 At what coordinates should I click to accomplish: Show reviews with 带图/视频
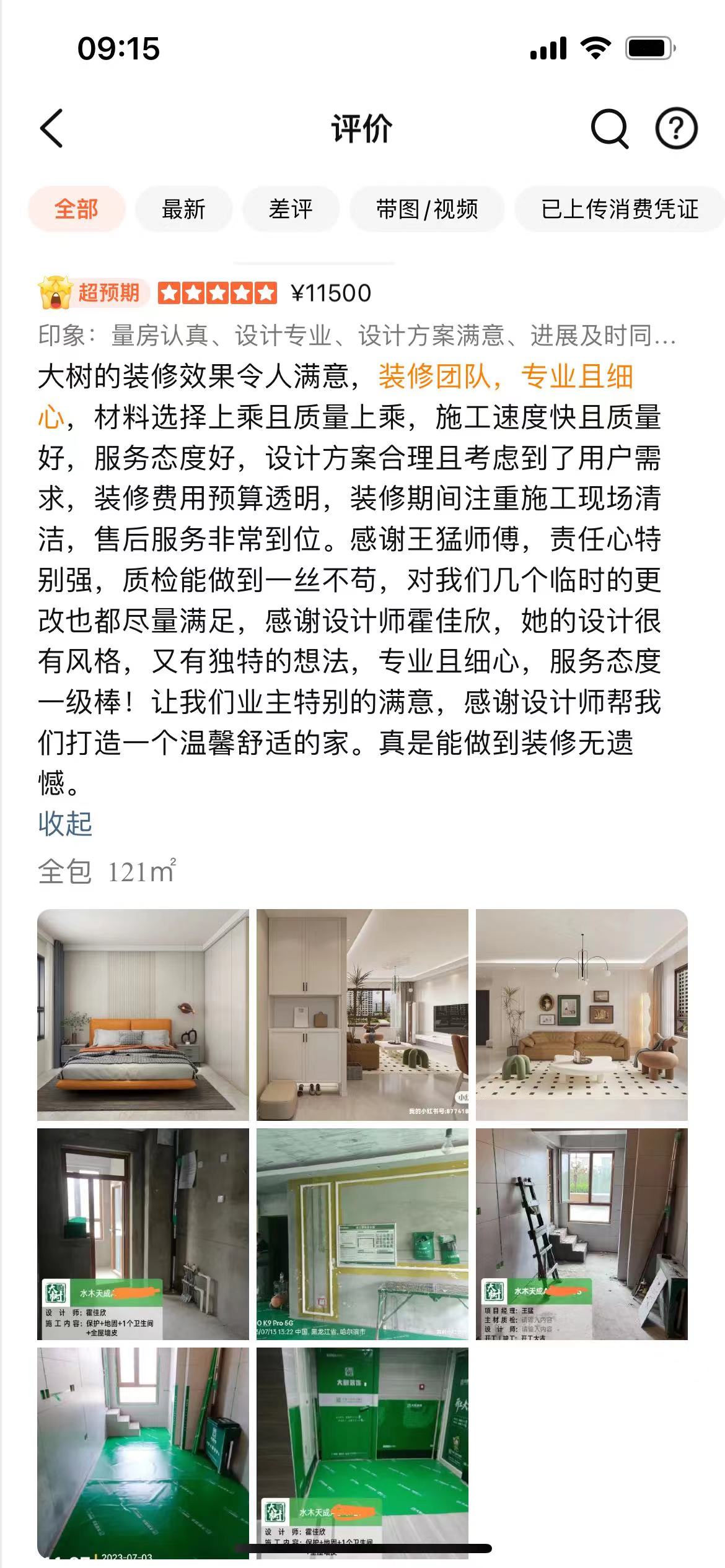(x=427, y=209)
